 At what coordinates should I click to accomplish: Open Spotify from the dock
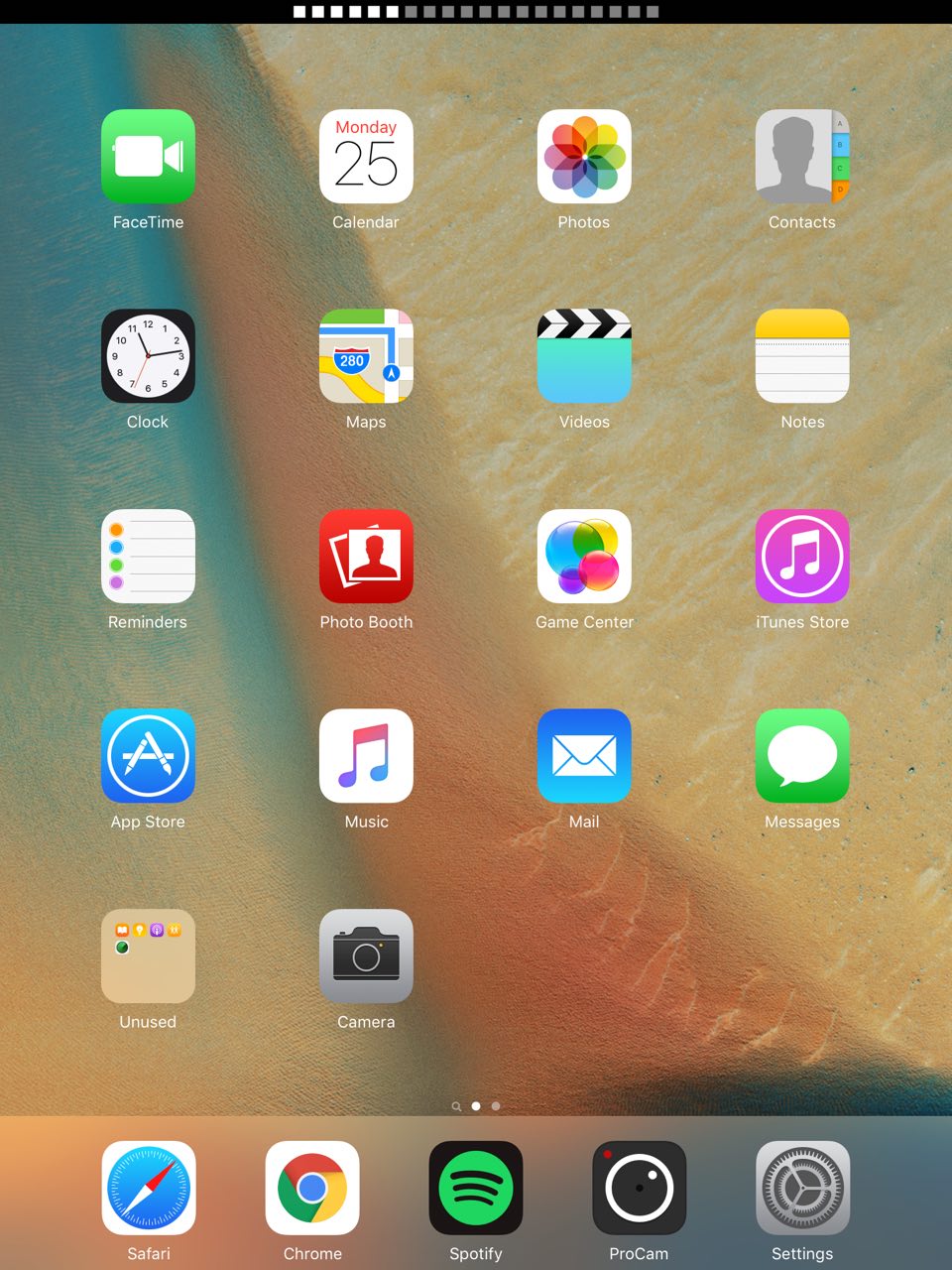click(476, 1188)
